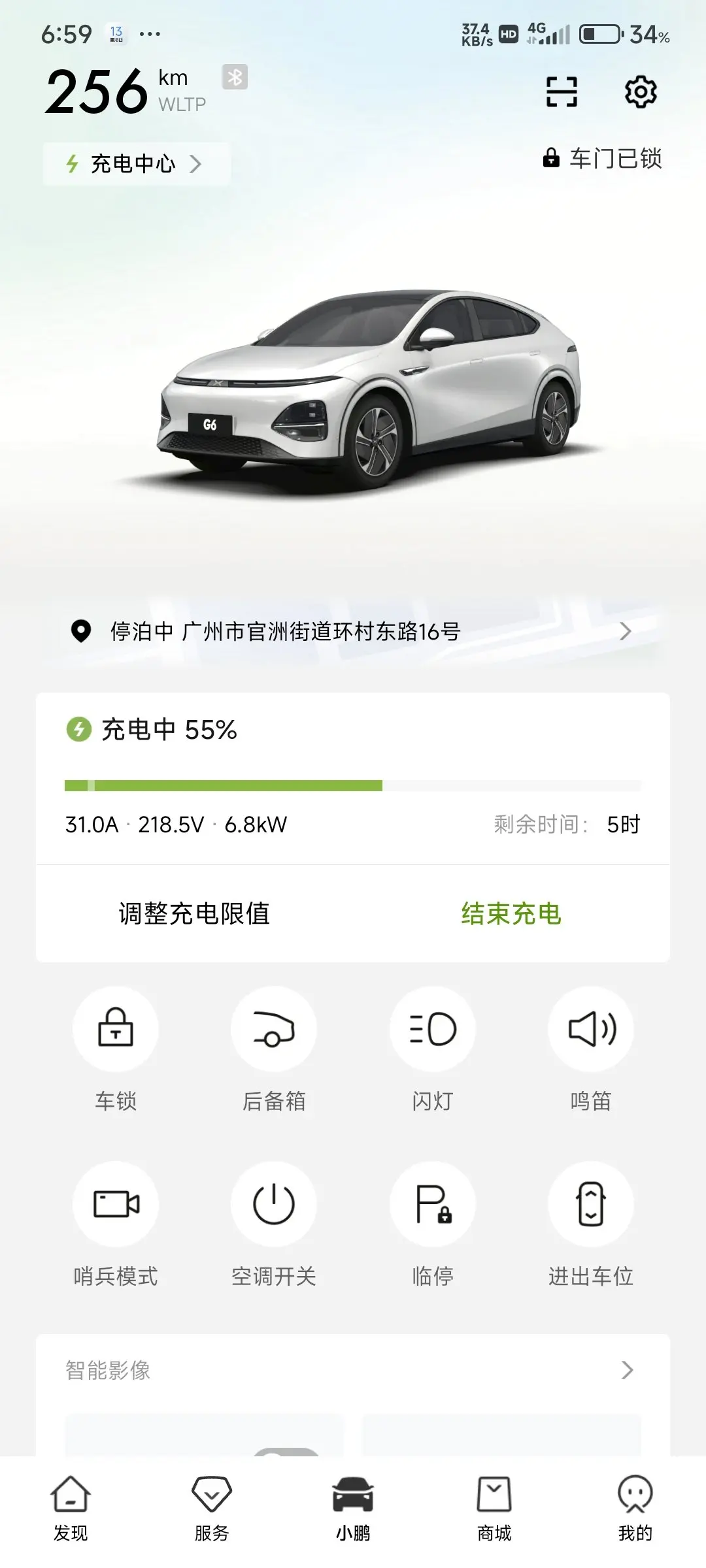The height and width of the screenshot is (1568, 706).
Task: Open the parked location address row
Action: pyautogui.click(x=353, y=631)
